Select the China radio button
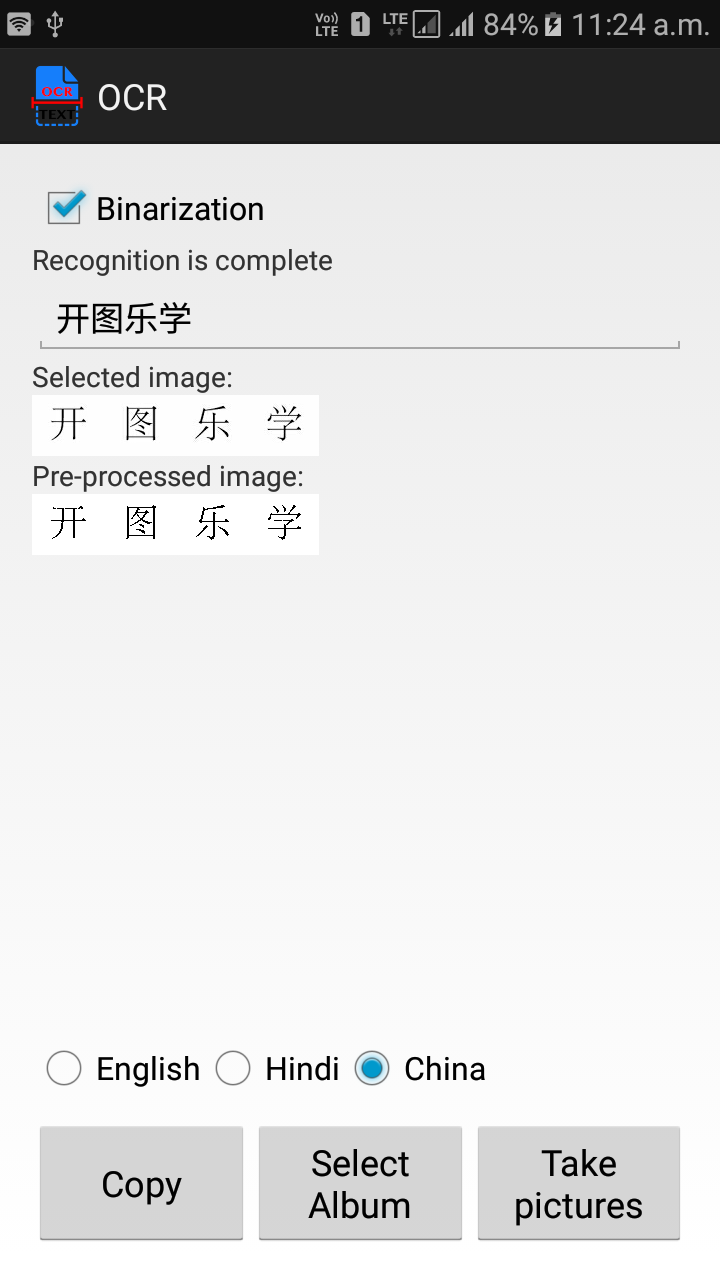Image resolution: width=720 pixels, height=1280 pixels. coord(372,1068)
